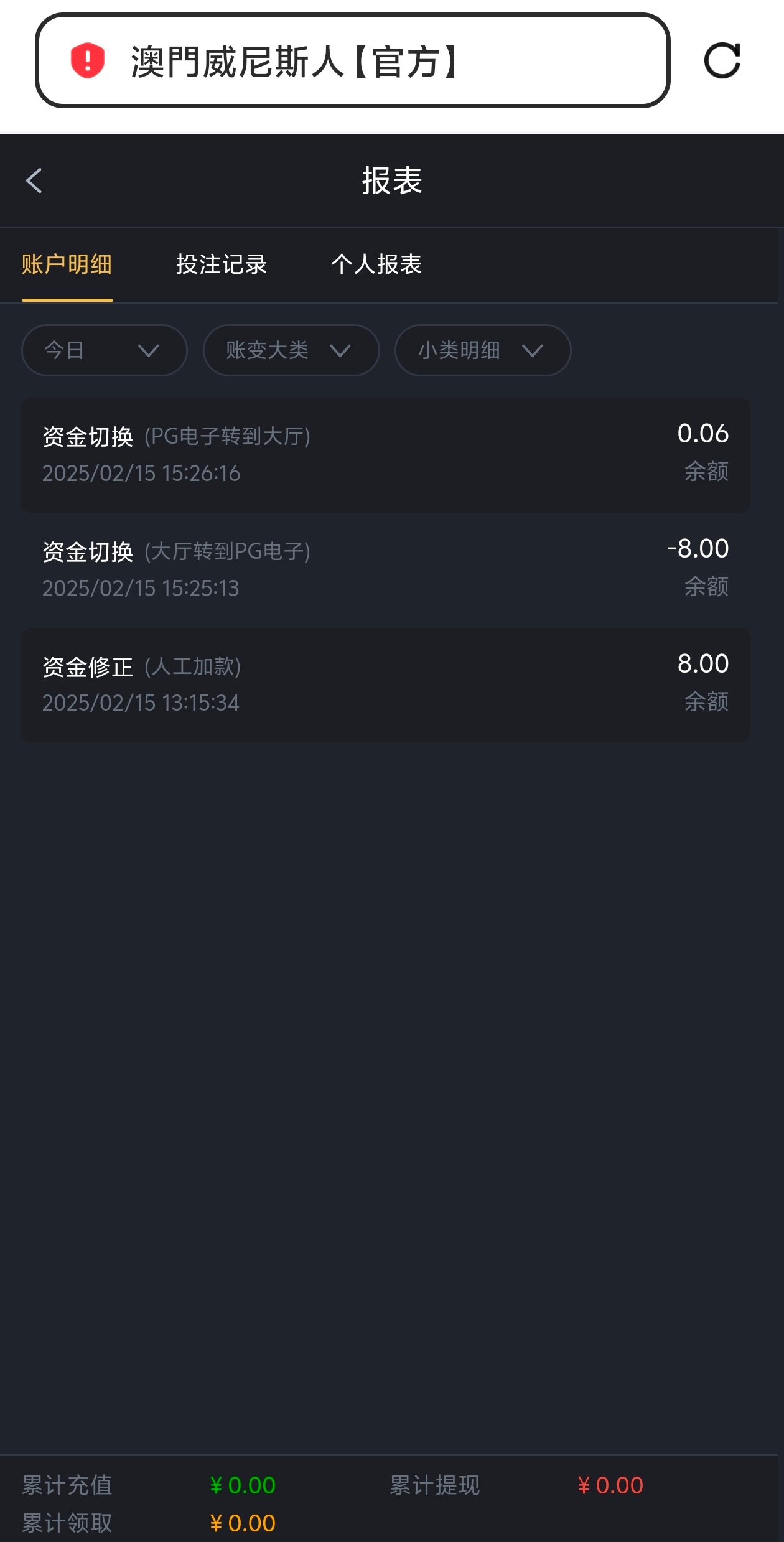Screen dimensions: 784x1542
Task: Switch to the 投注记录 tab
Action: point(222,264)
